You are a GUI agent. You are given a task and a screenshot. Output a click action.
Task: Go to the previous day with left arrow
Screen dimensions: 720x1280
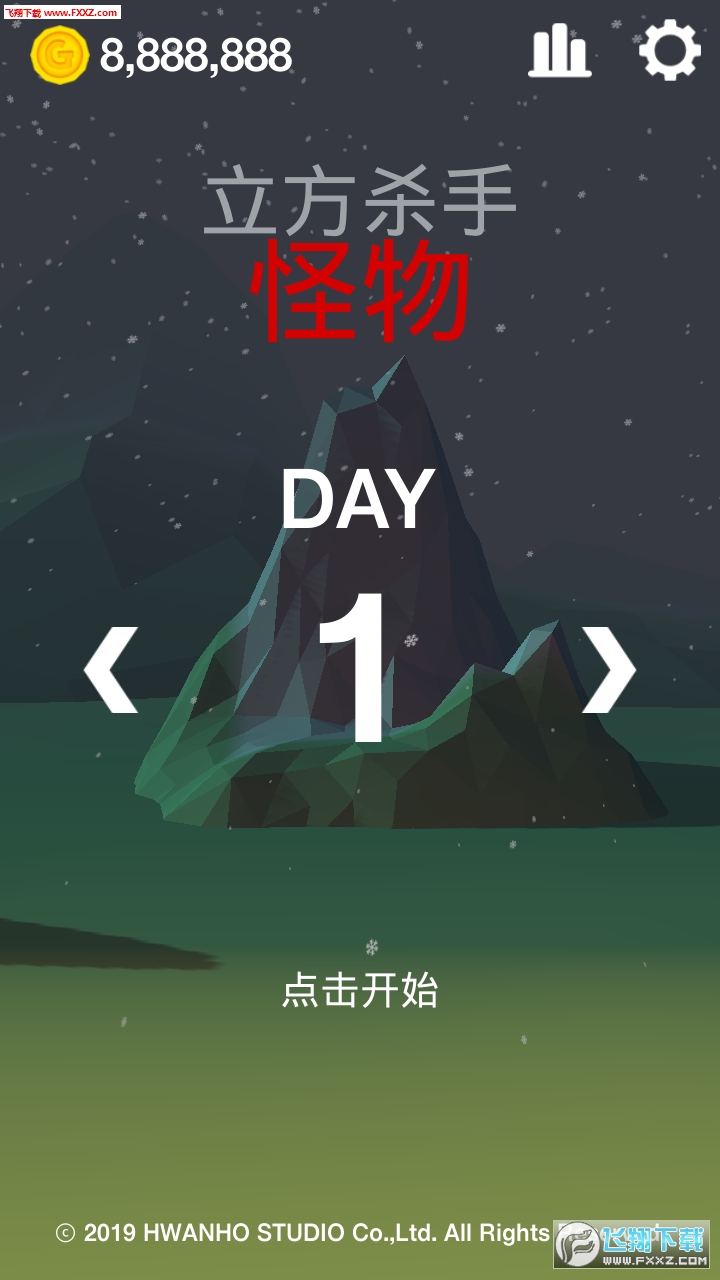point(110,670)
